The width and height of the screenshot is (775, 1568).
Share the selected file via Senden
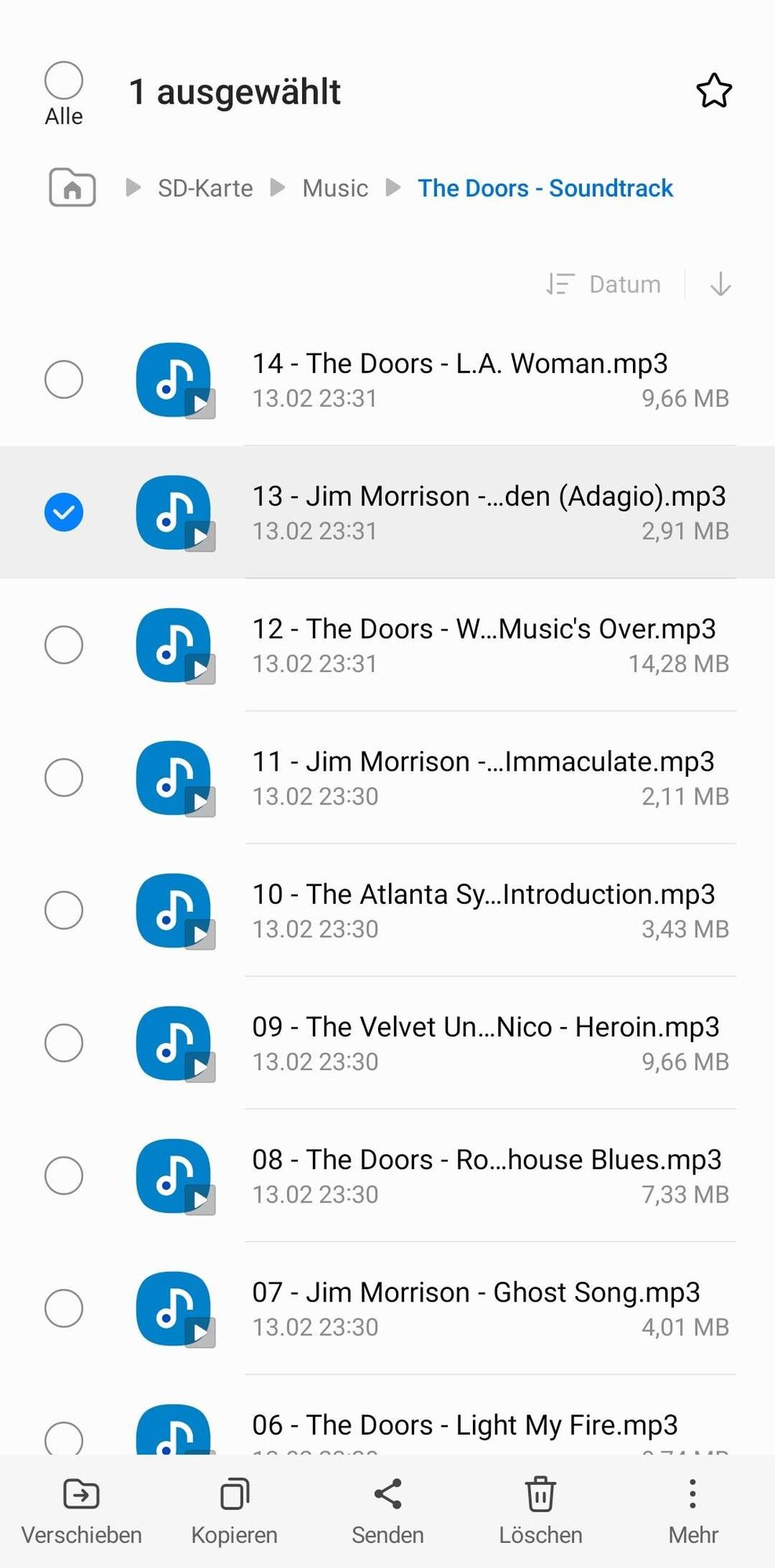click(387, 1512)
